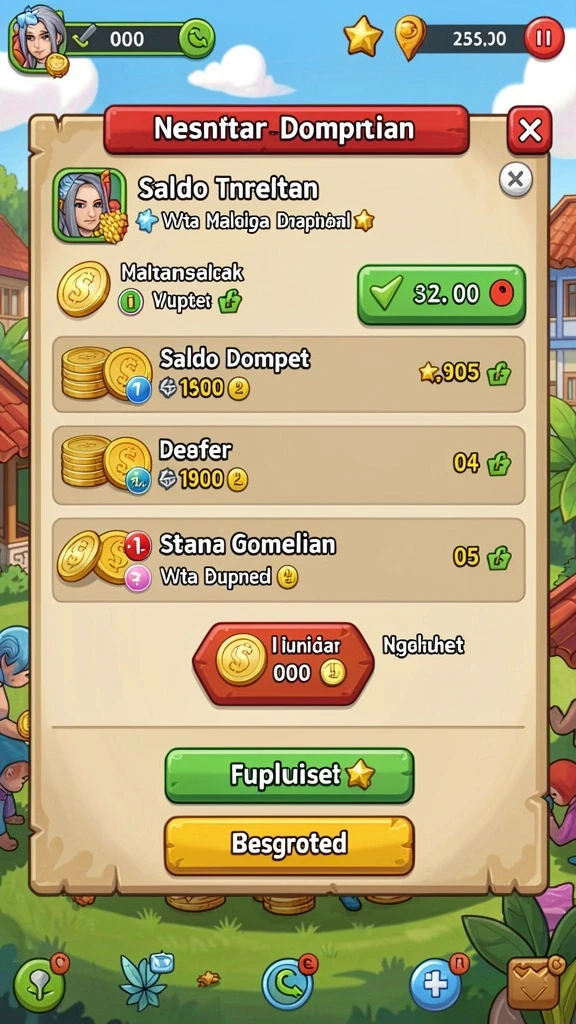Screen dimensions: 576x1024
Task: Tap the green refresh icon beside 000
Action: click(196, 39)
